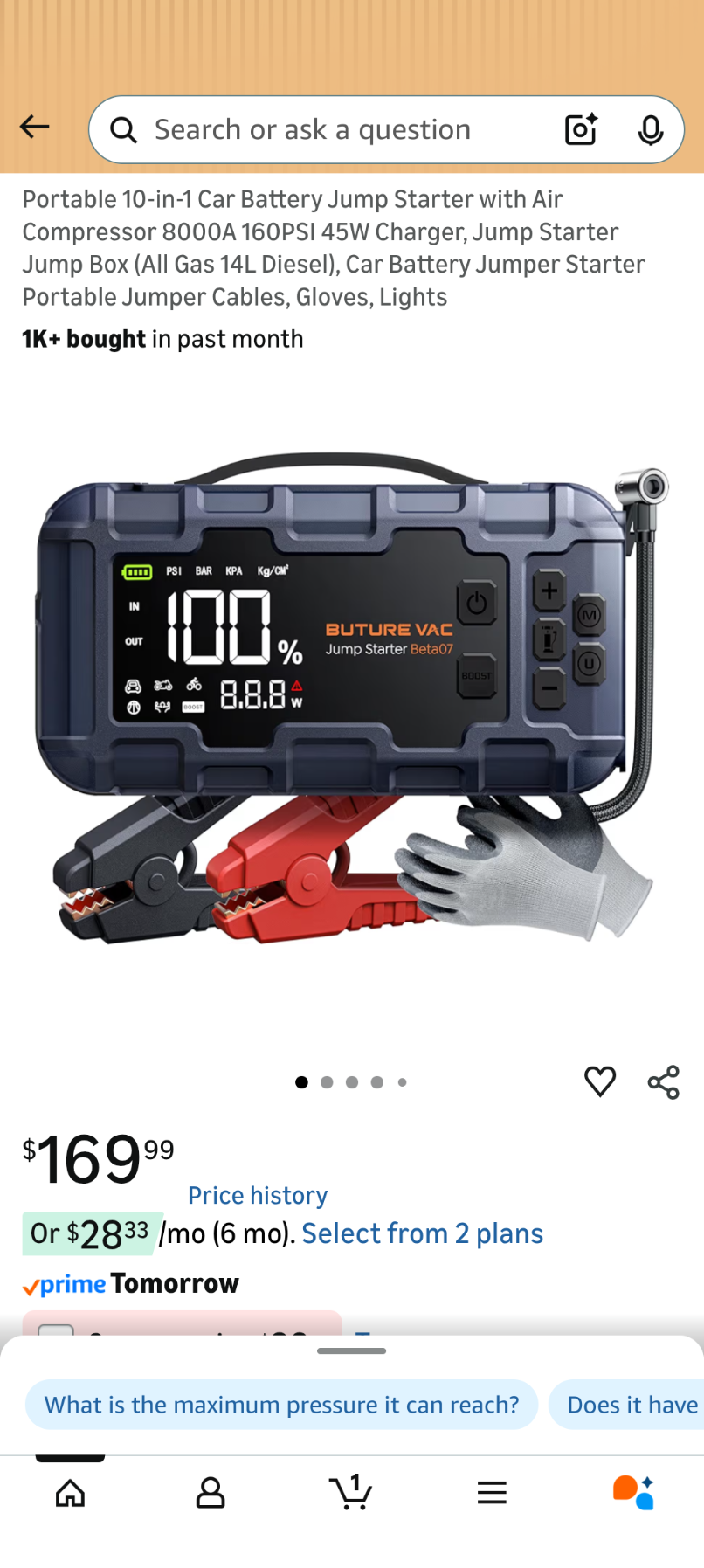Image resolution: width=704 pixels, height=1568 pixels.
Task: Open camera lens search icon
Action: (581, 130)
